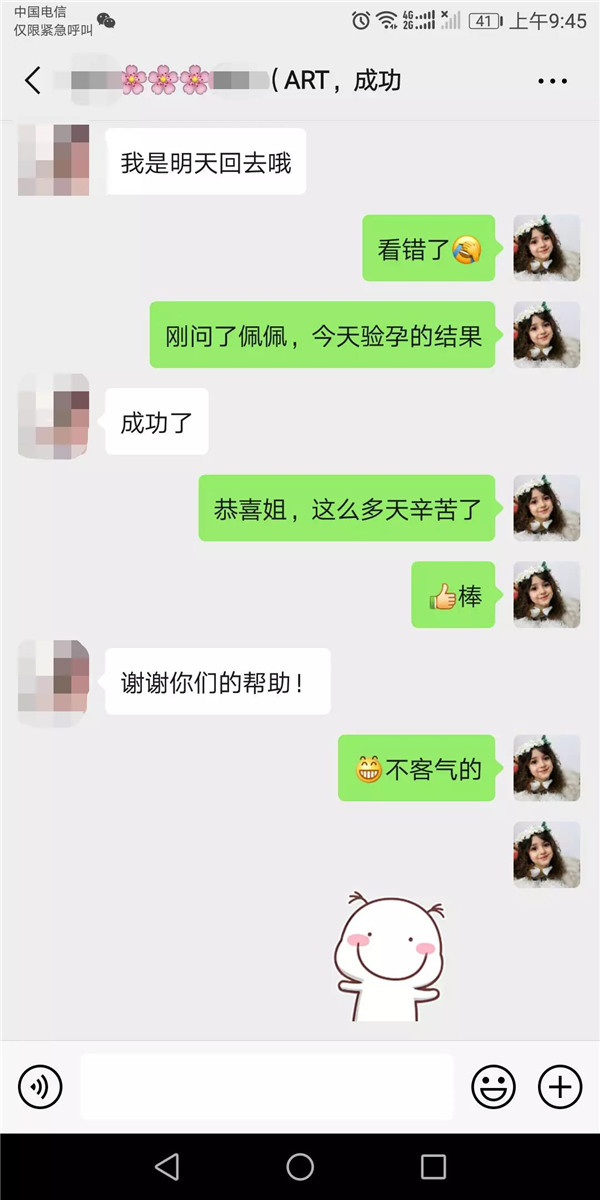Open the chat info overflow menu

(x=552, y=81)
